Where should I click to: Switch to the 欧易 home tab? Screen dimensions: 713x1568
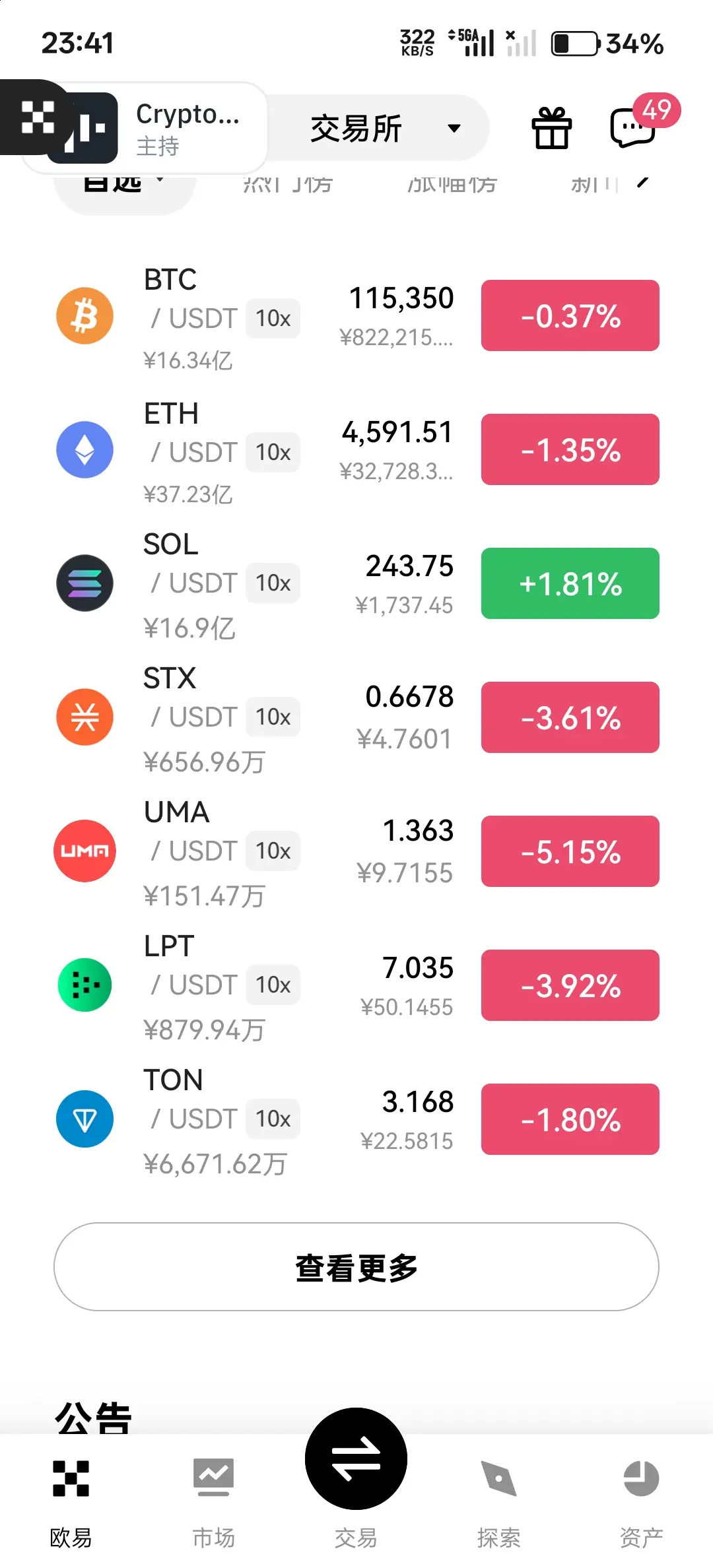[71, 1498]
